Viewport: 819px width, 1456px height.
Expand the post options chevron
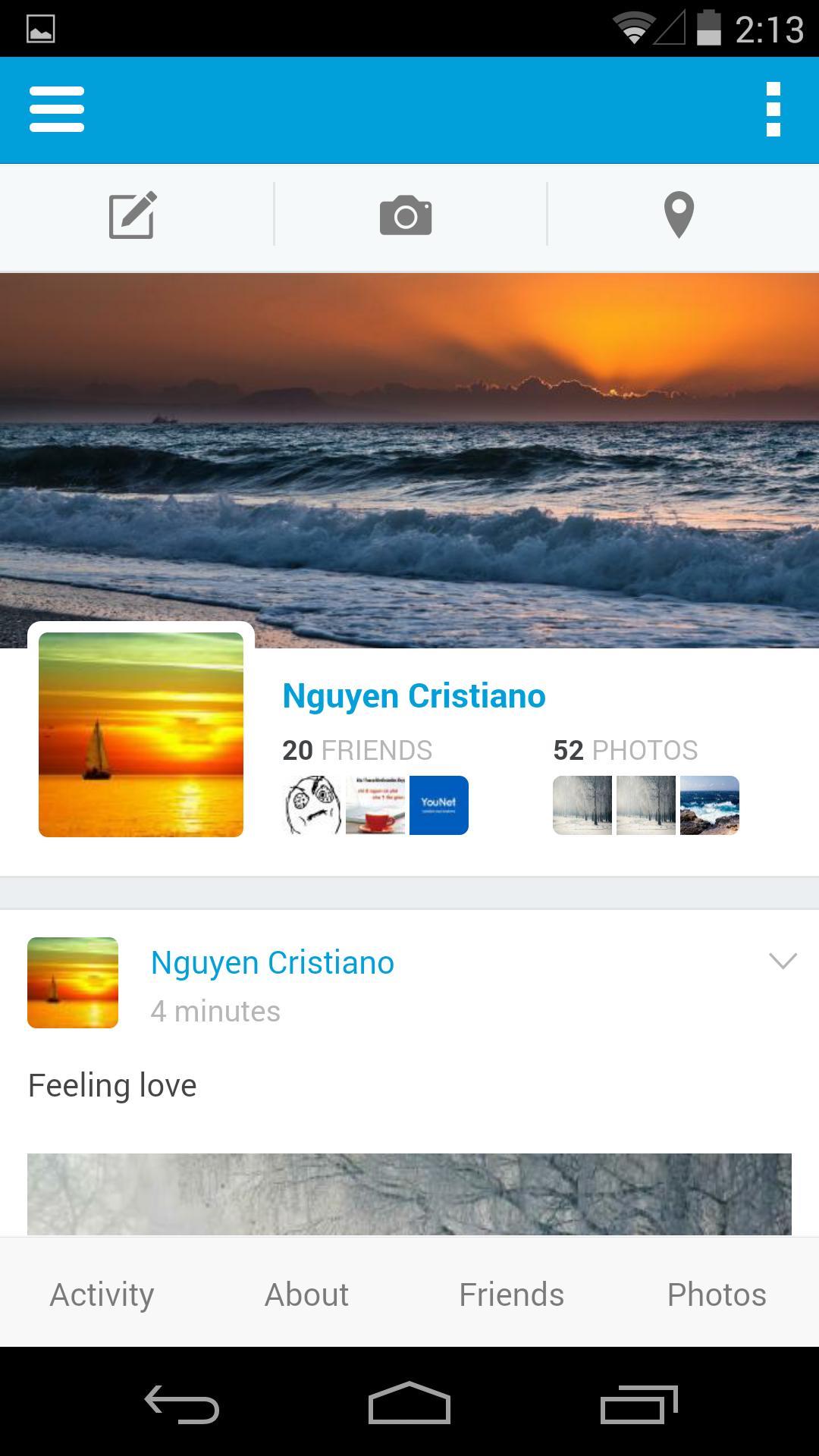coord(783,961)
